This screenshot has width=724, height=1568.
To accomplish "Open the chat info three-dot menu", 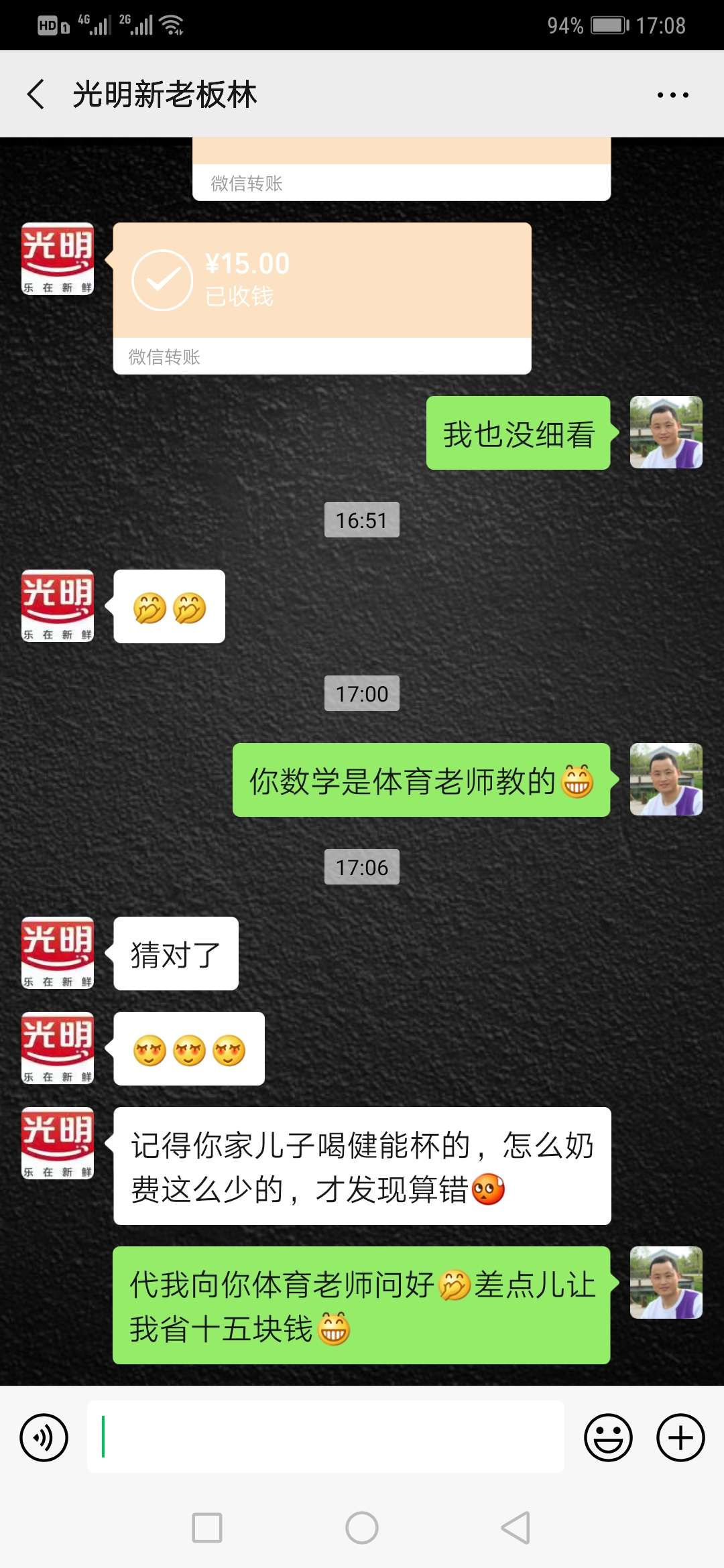I will pos(672,95).
